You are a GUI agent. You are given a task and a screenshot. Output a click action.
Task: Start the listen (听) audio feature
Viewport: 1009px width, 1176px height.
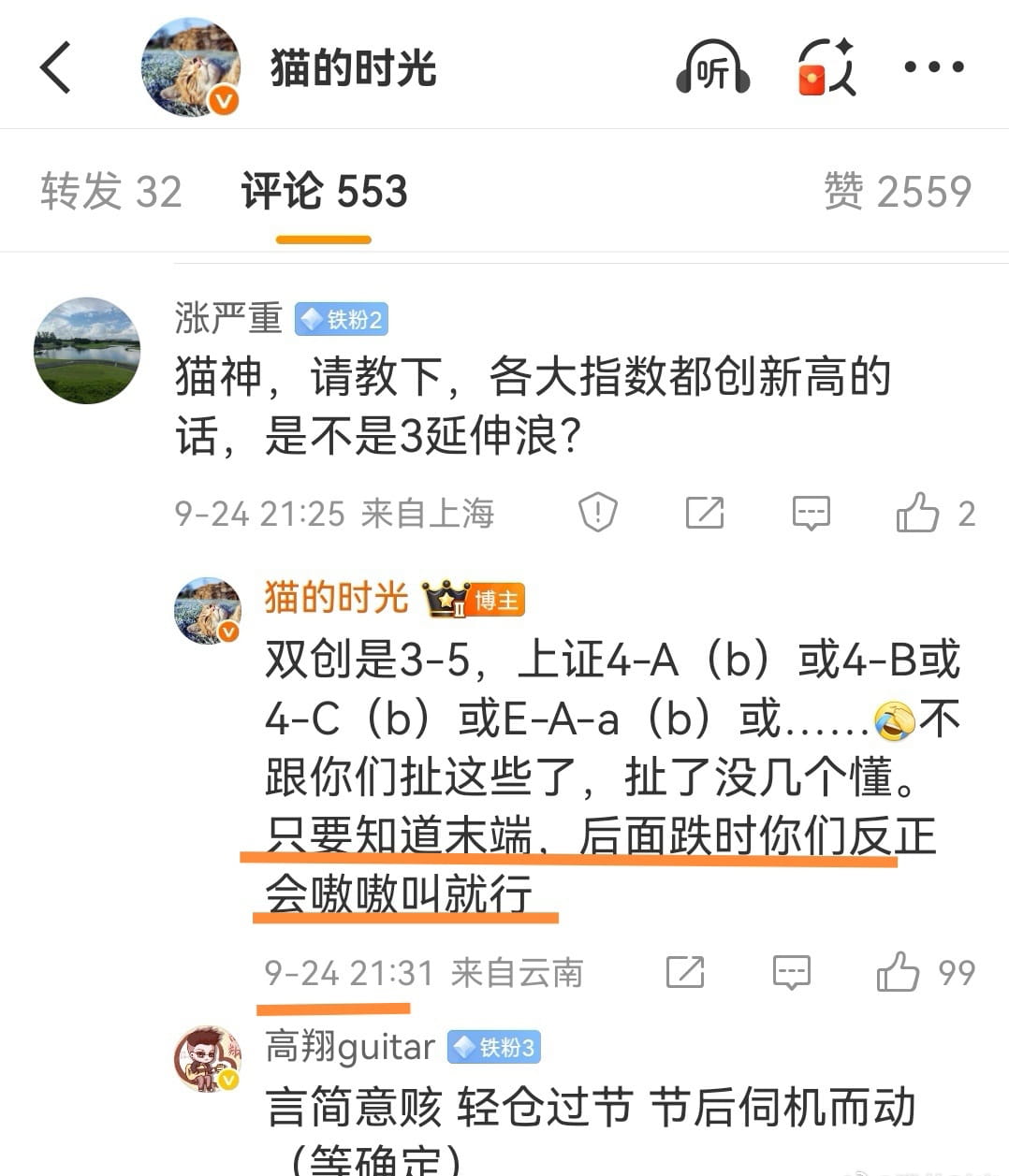click(713, 67)
